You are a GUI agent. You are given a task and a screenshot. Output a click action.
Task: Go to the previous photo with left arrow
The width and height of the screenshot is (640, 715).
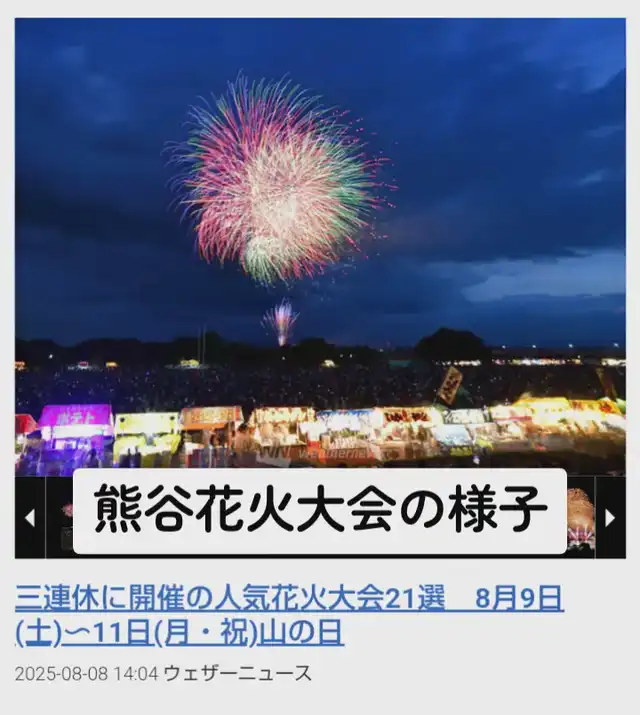click(x=30, y=518)
